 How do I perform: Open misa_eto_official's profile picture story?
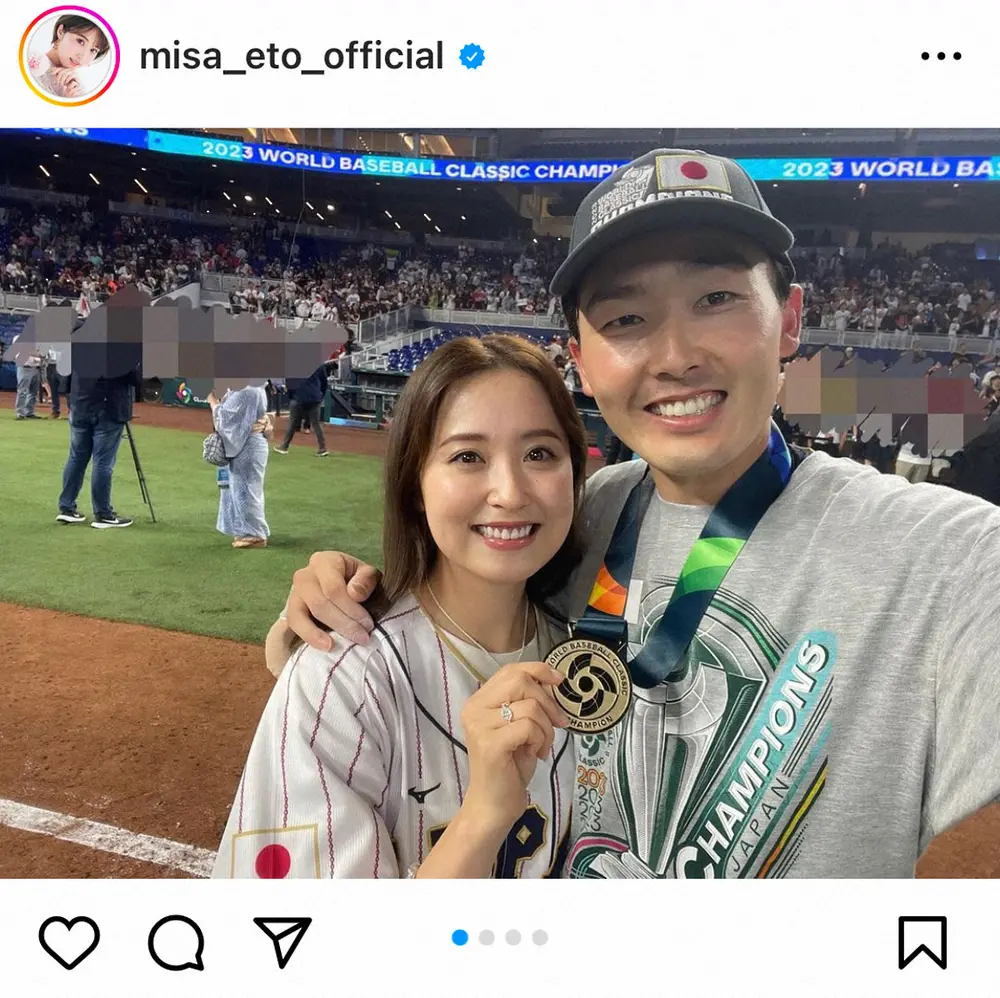(69, 56)
